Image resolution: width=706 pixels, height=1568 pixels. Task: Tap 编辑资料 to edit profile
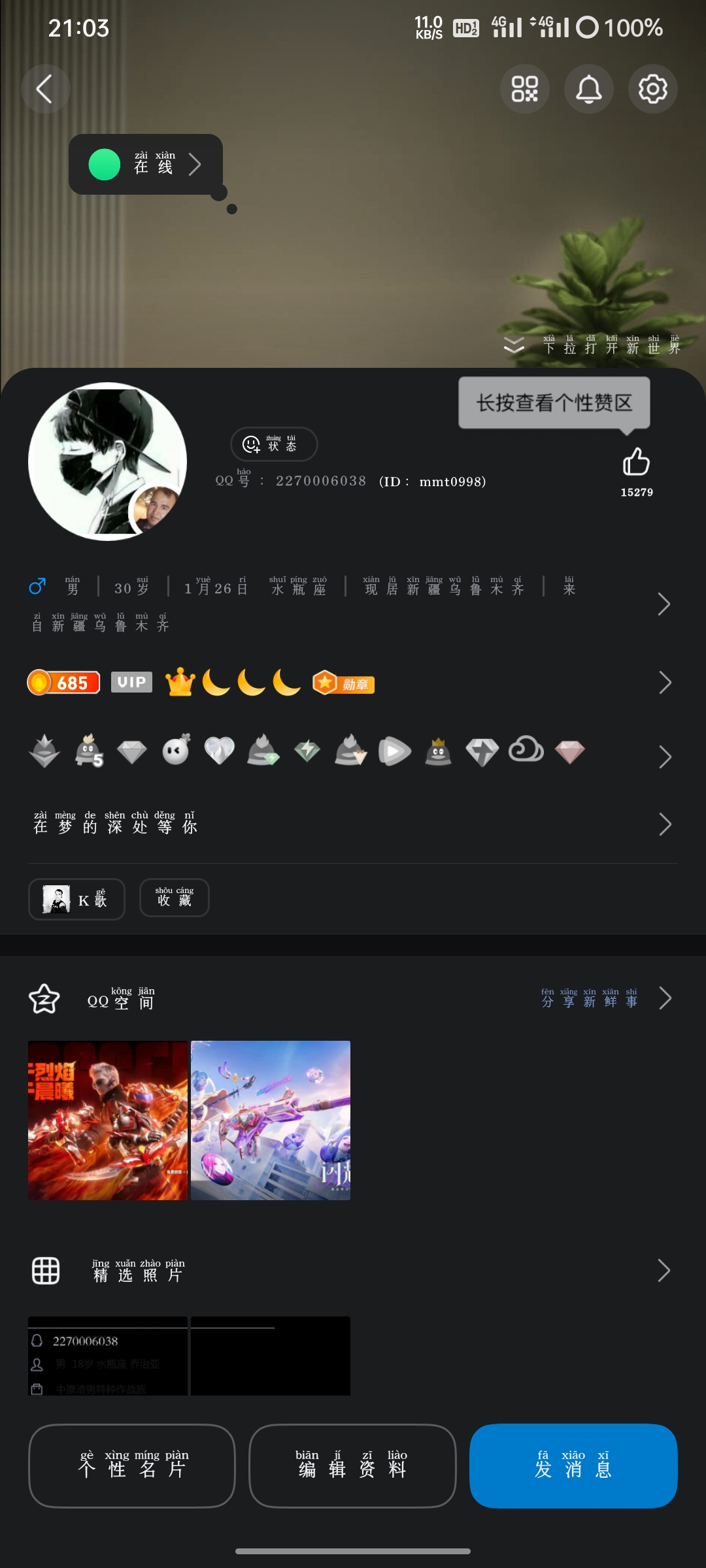click(x=352, y=1465)
